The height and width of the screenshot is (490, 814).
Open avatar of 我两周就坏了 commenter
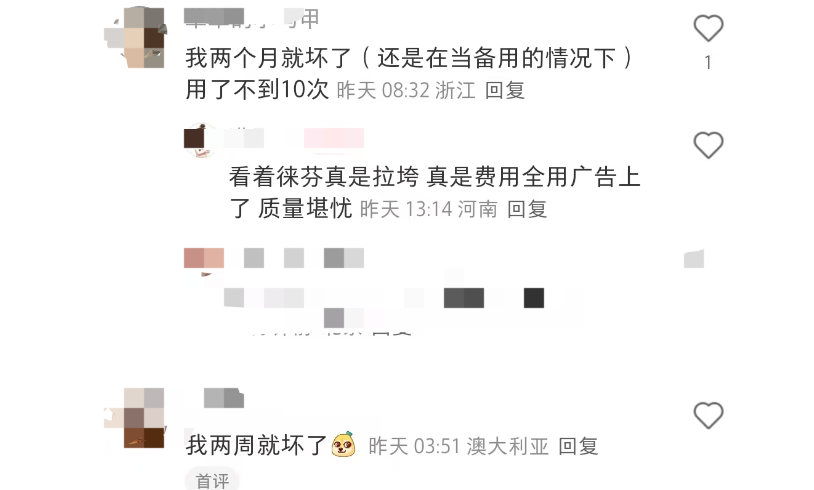point(143,418)
